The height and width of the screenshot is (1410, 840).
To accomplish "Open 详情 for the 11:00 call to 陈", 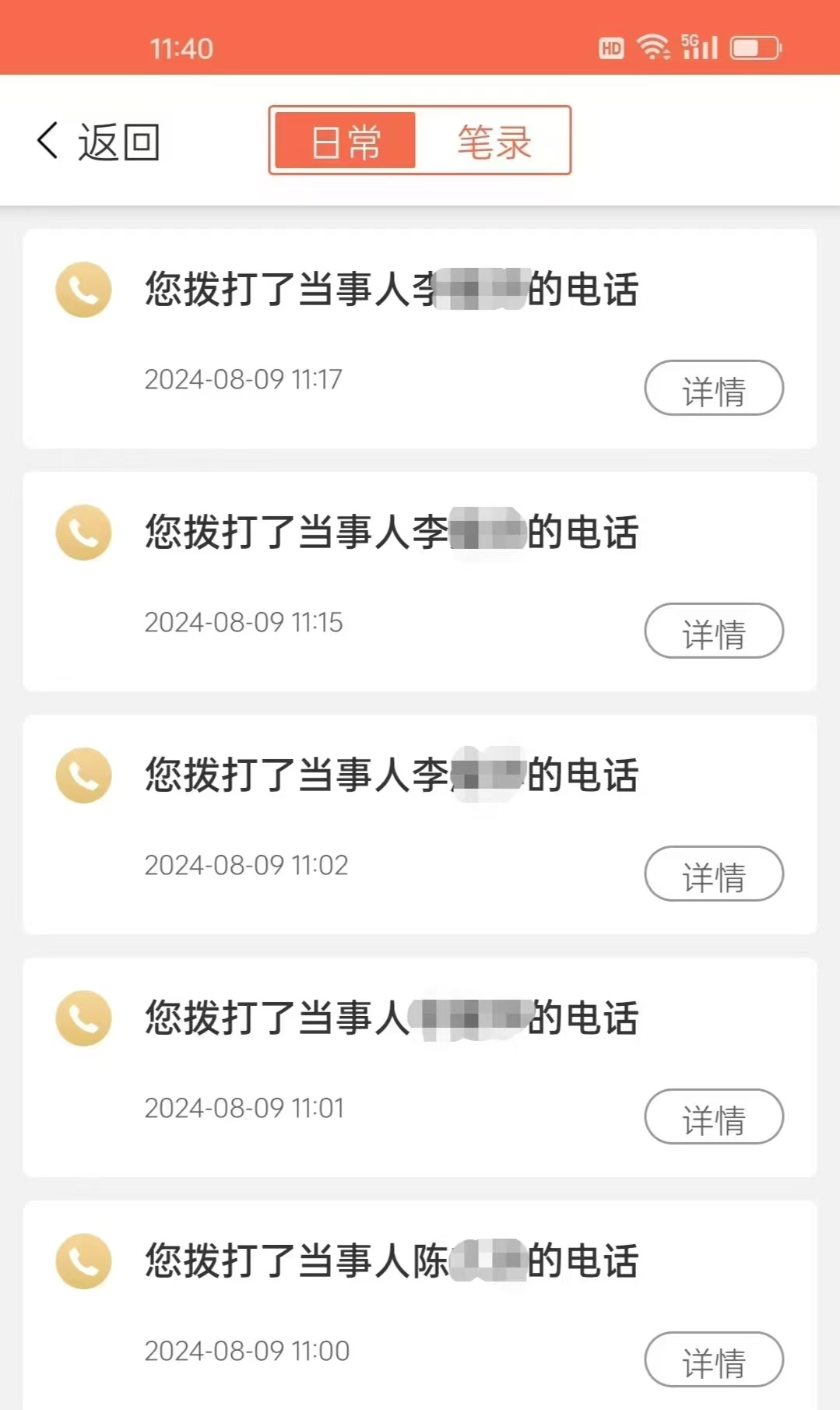I will point(714,1359).
